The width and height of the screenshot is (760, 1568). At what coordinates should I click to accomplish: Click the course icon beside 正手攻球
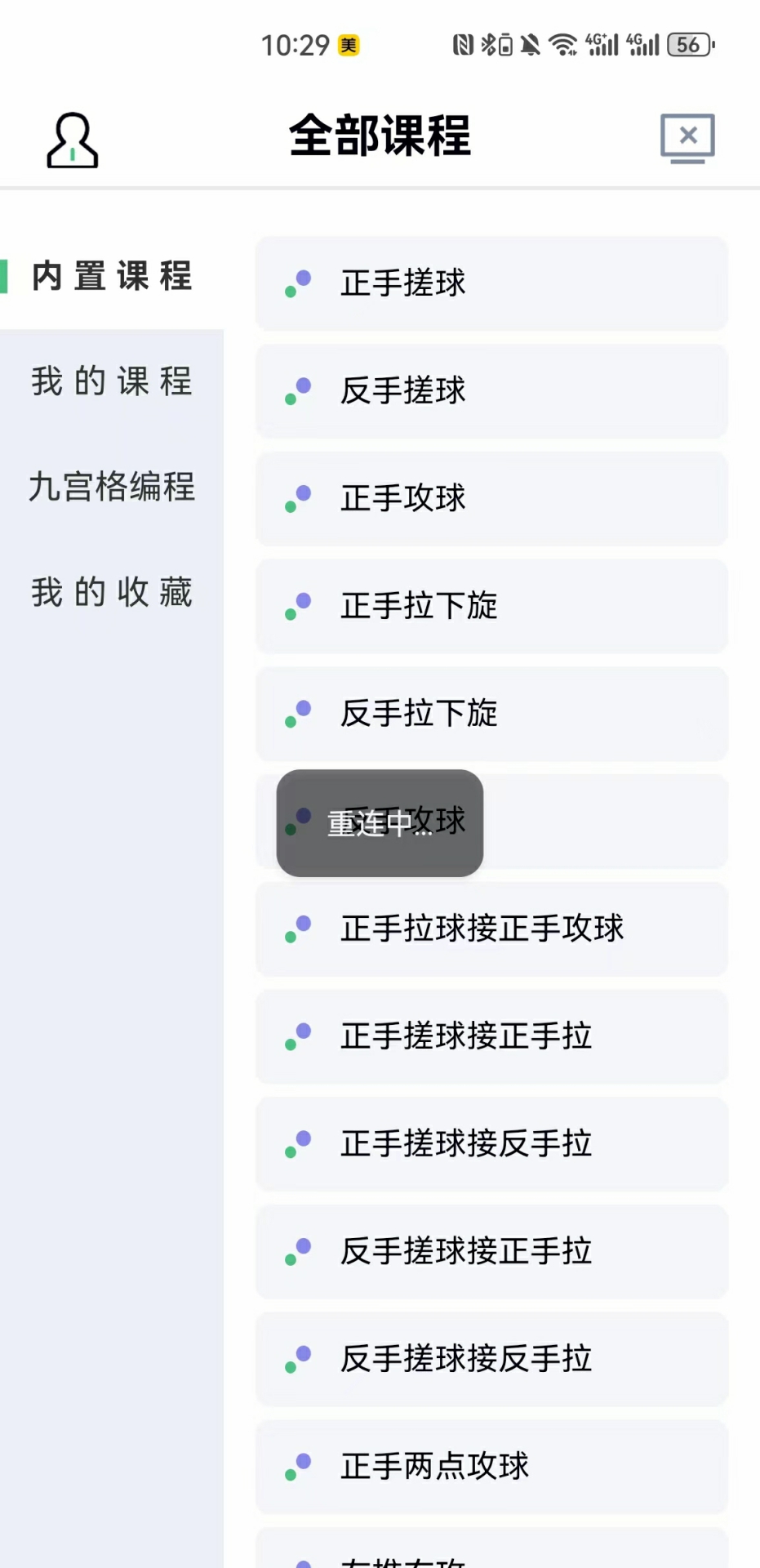pyautogui.click(x=298, y=499)
